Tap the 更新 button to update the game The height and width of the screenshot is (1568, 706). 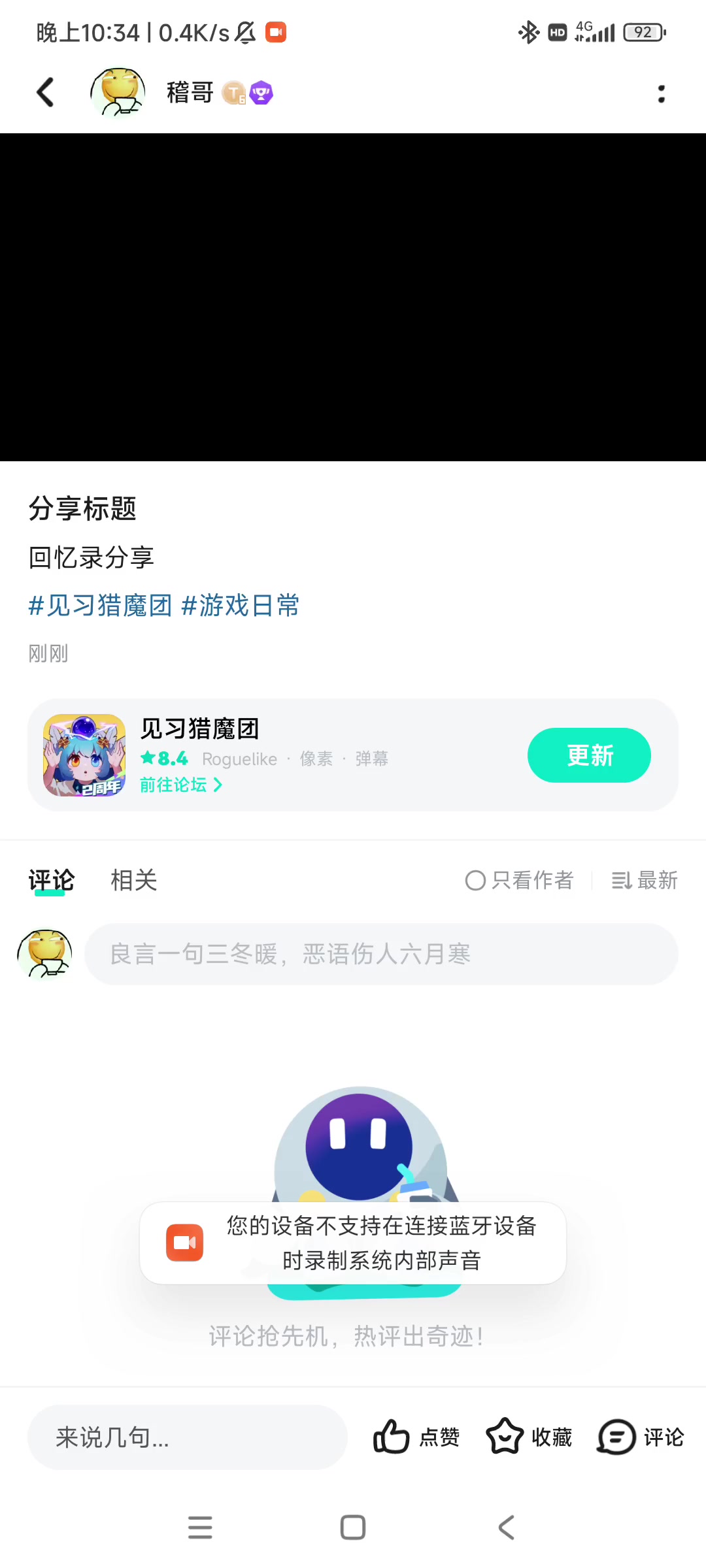[x=589, y=755]
